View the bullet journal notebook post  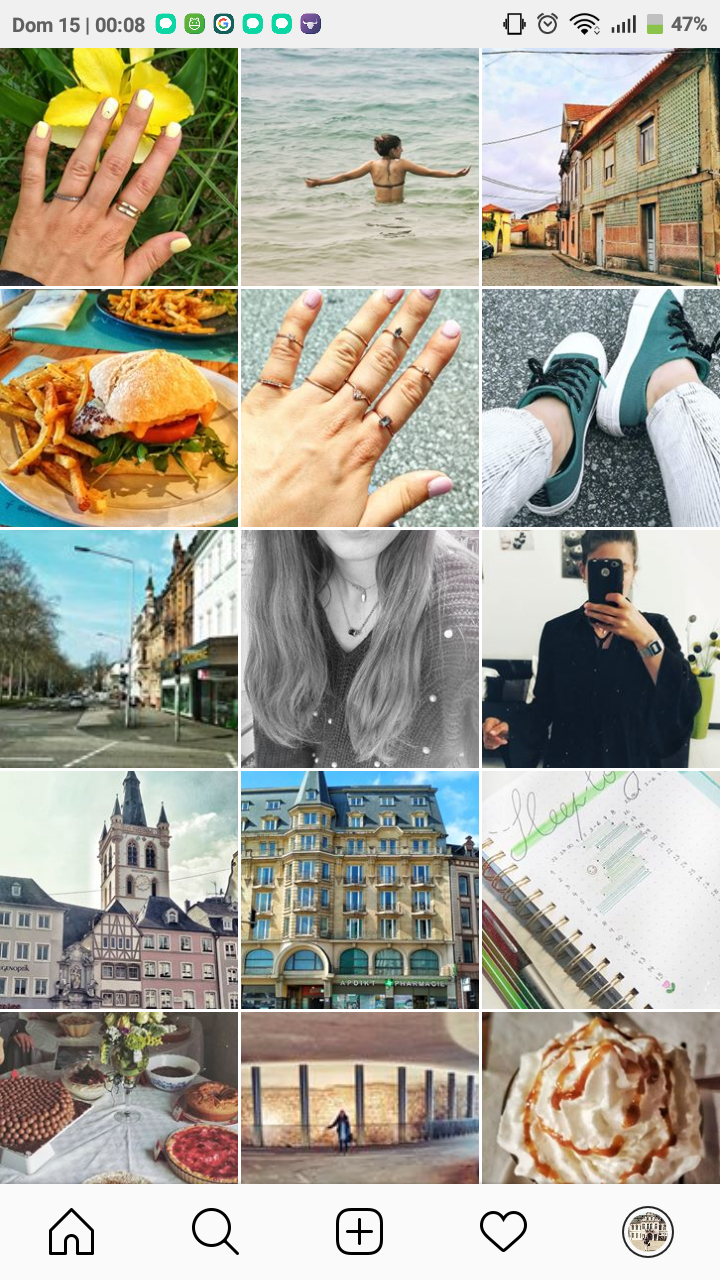coord(601,890)
